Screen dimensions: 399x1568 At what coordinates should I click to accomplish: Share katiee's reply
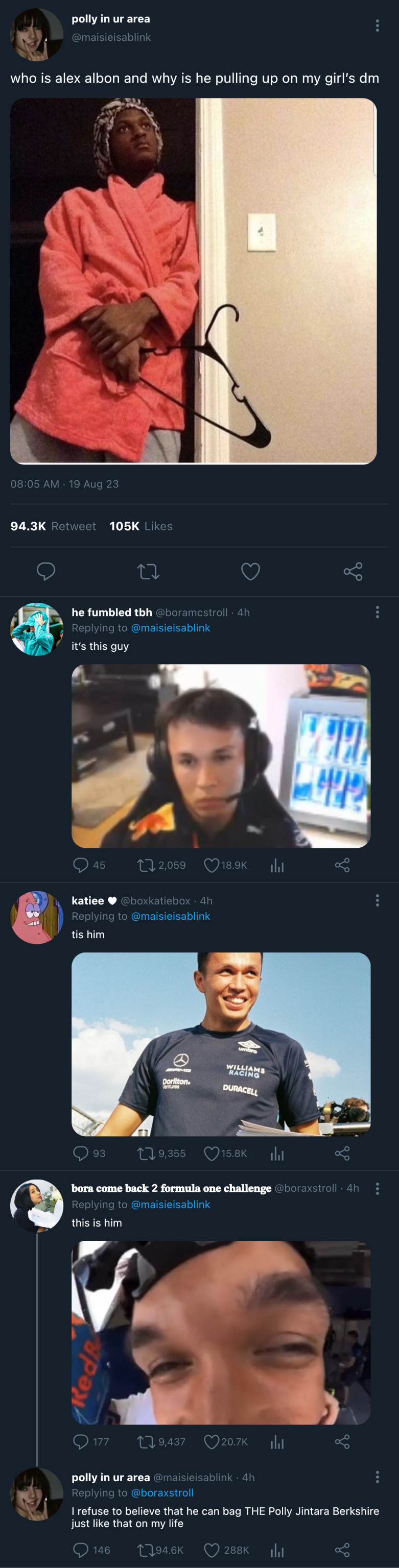click(342, 1154)
